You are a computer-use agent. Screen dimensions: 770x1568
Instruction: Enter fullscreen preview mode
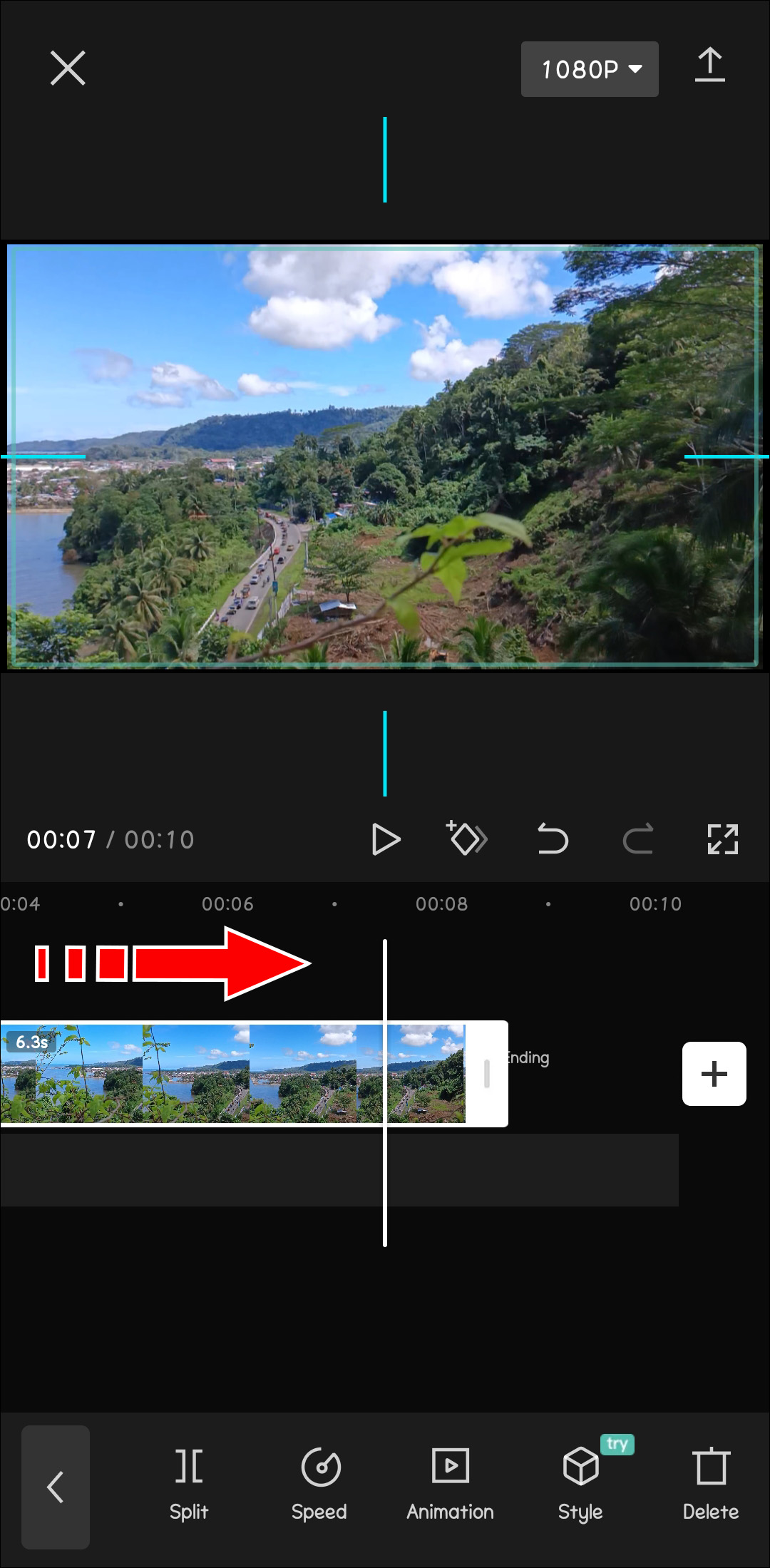tap(722, 839)
